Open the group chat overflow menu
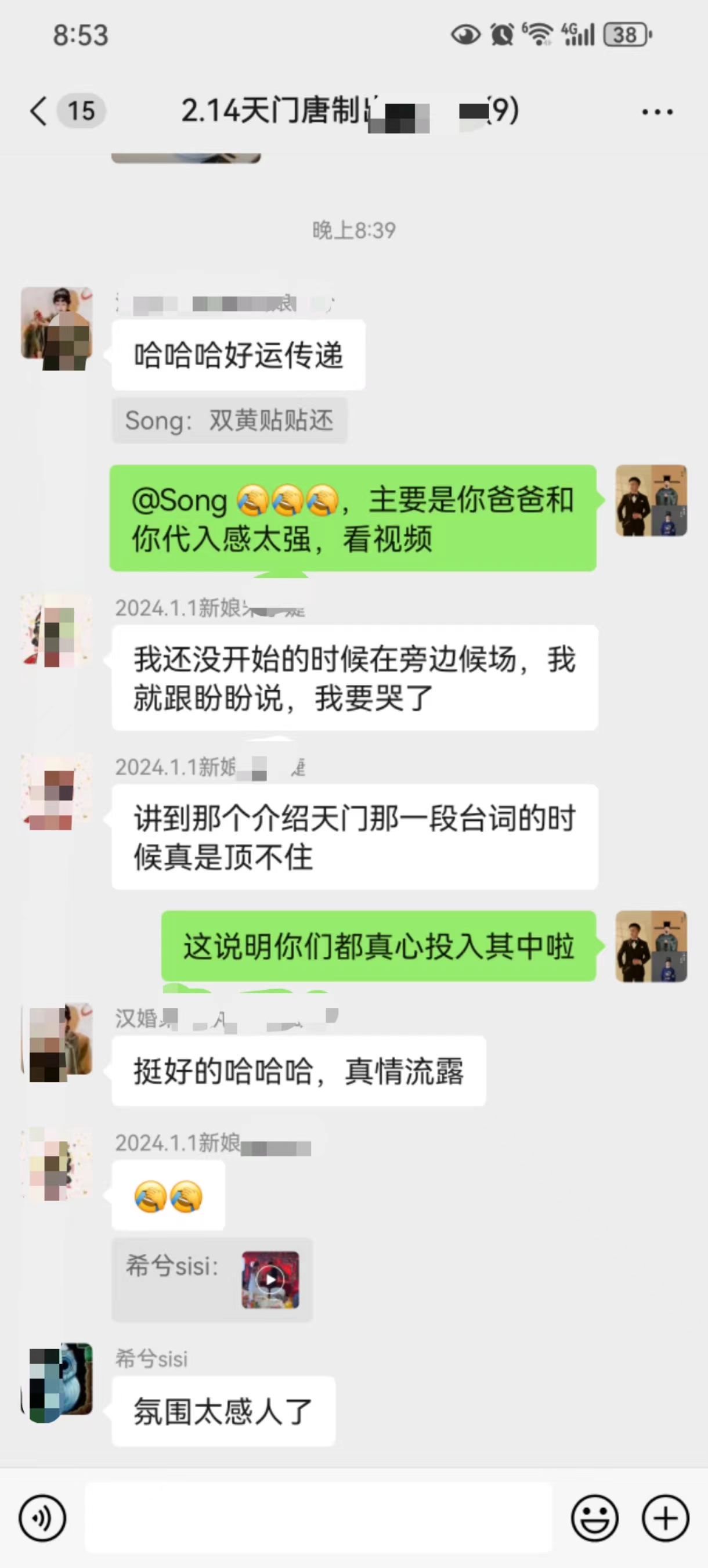The height and width of the screenshot is (1568, 708). [x=658, y=111]
